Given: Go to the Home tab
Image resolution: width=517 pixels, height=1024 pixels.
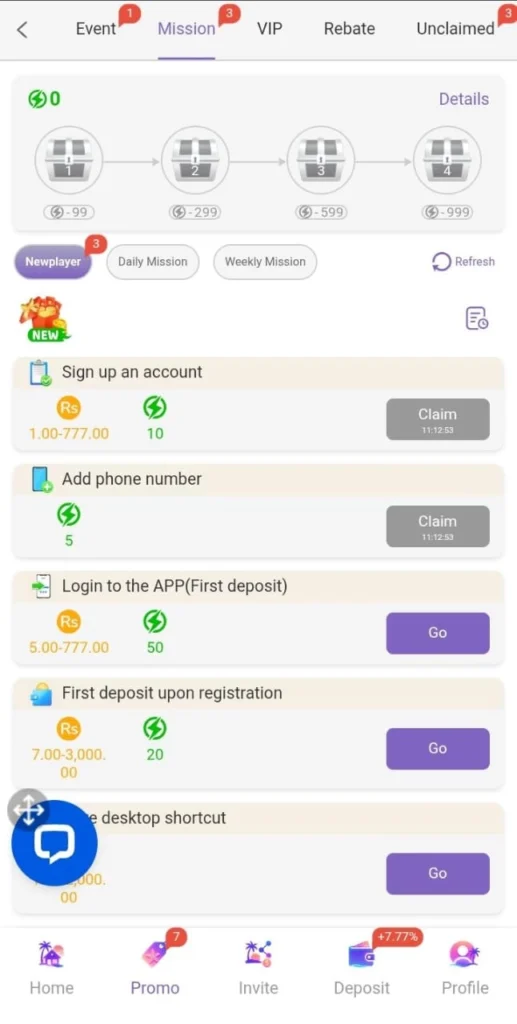Looking at the screenshot, I should point(52,968).
